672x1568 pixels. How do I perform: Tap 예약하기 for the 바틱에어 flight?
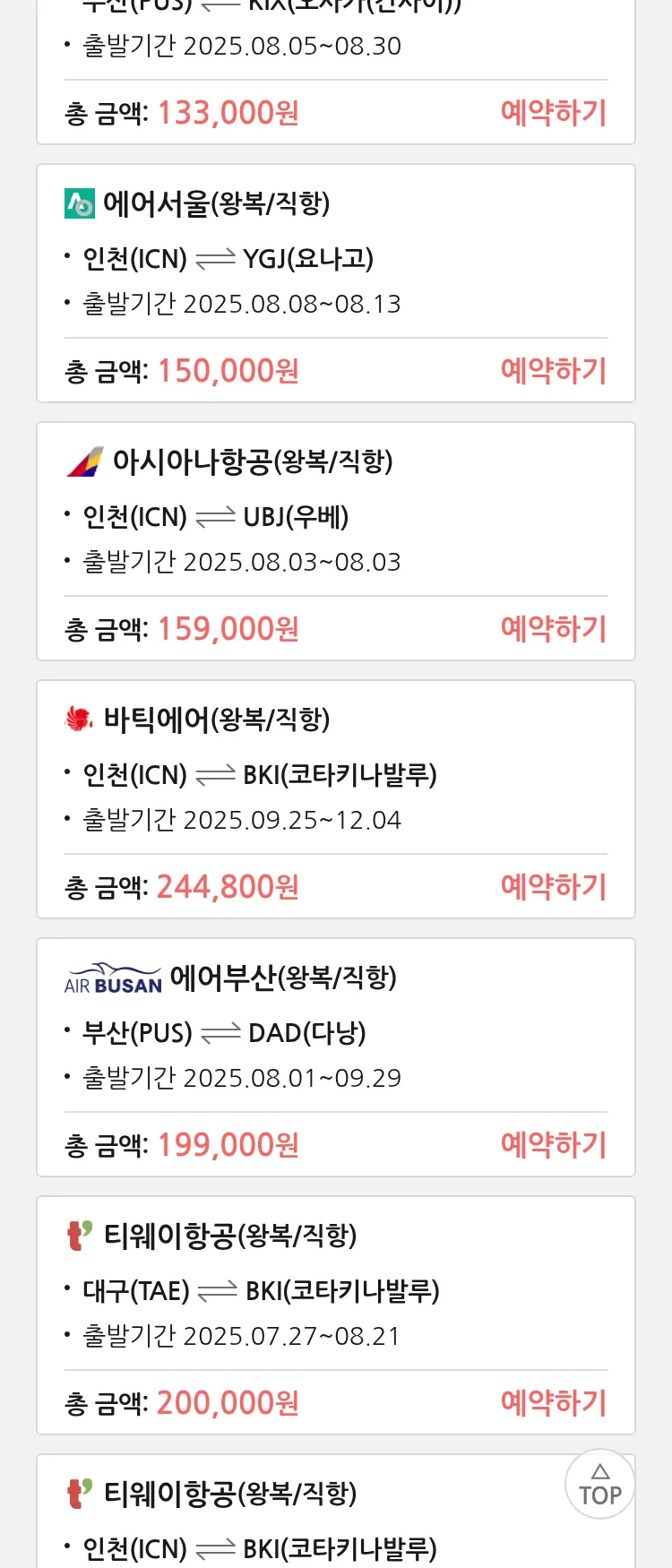coord(553,887)
